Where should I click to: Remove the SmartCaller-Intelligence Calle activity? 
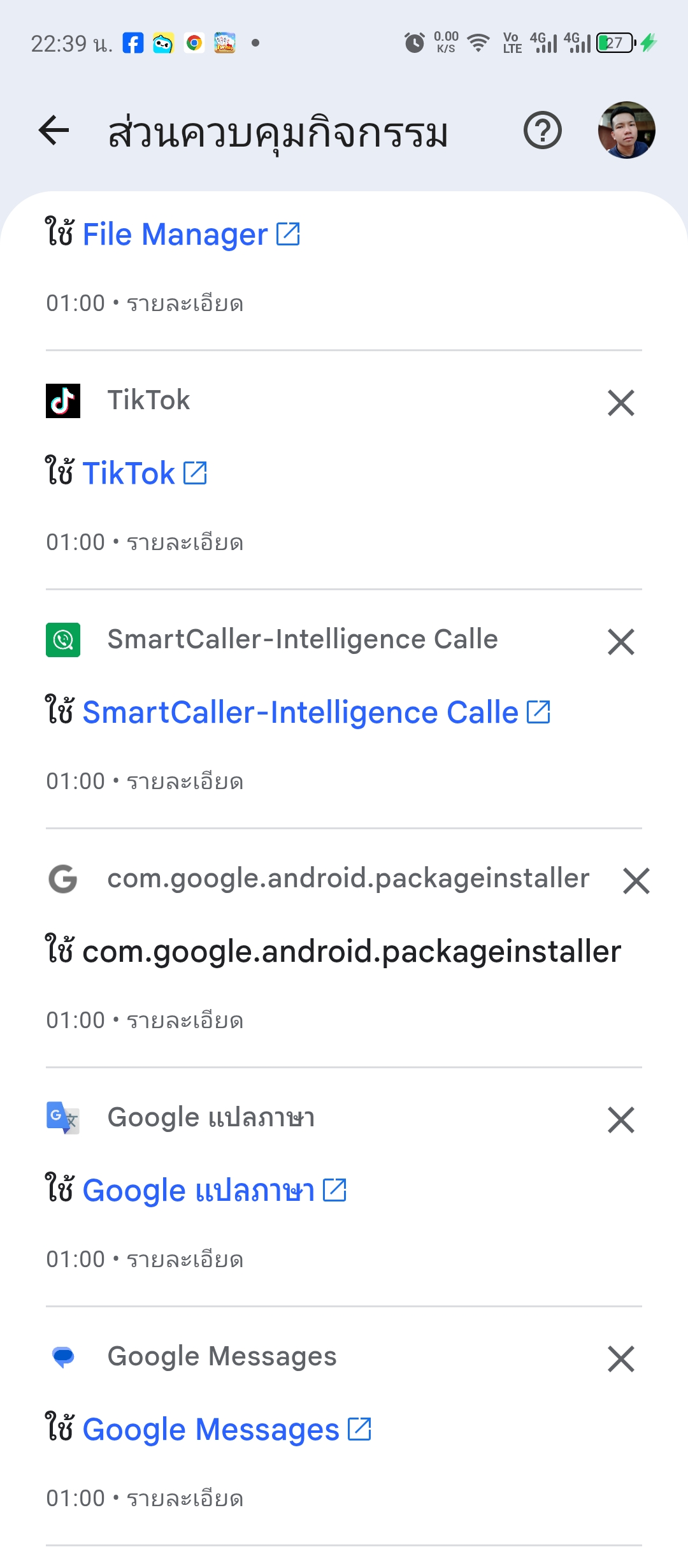621,642
